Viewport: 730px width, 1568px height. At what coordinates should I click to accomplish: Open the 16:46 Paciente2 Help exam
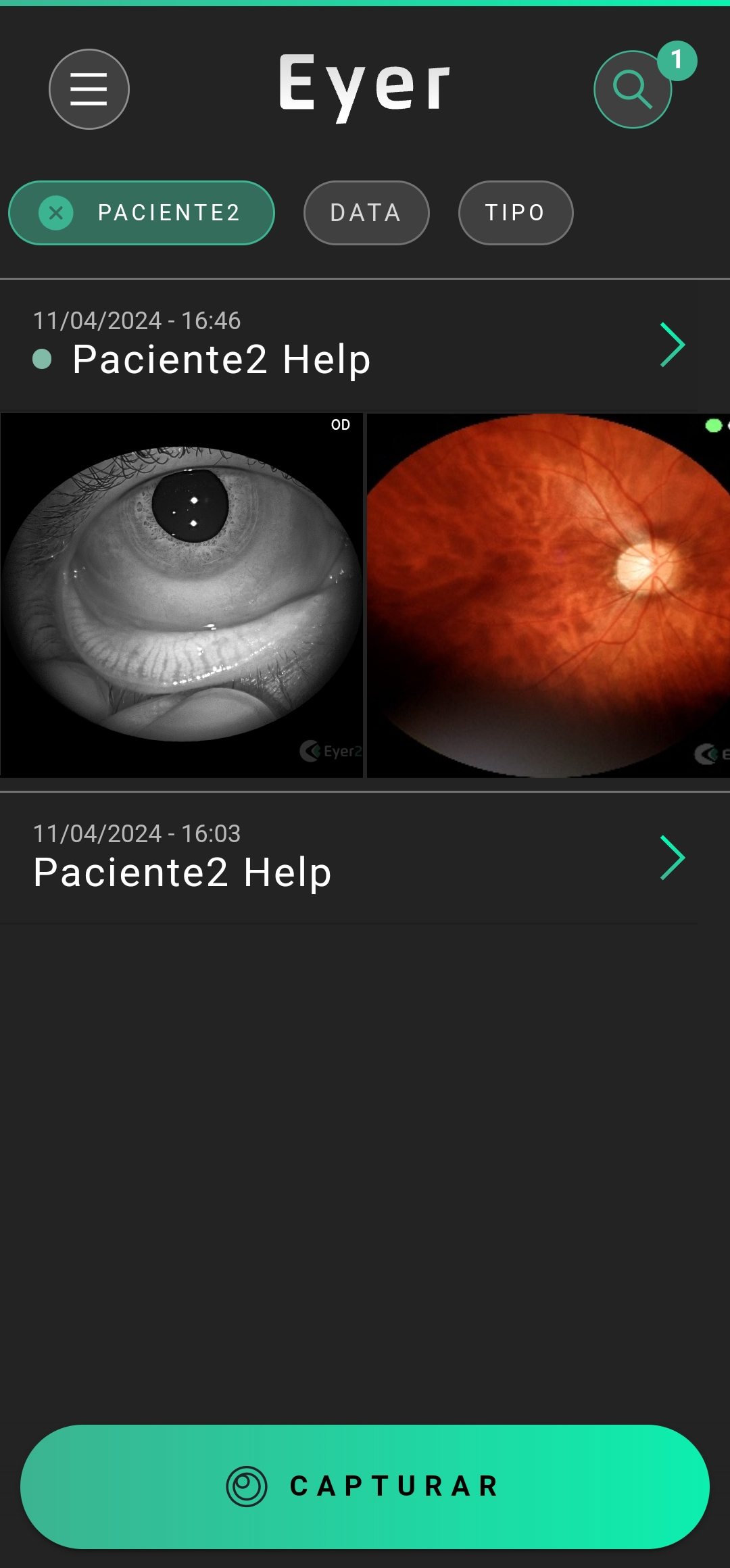[x=365, y=345]
